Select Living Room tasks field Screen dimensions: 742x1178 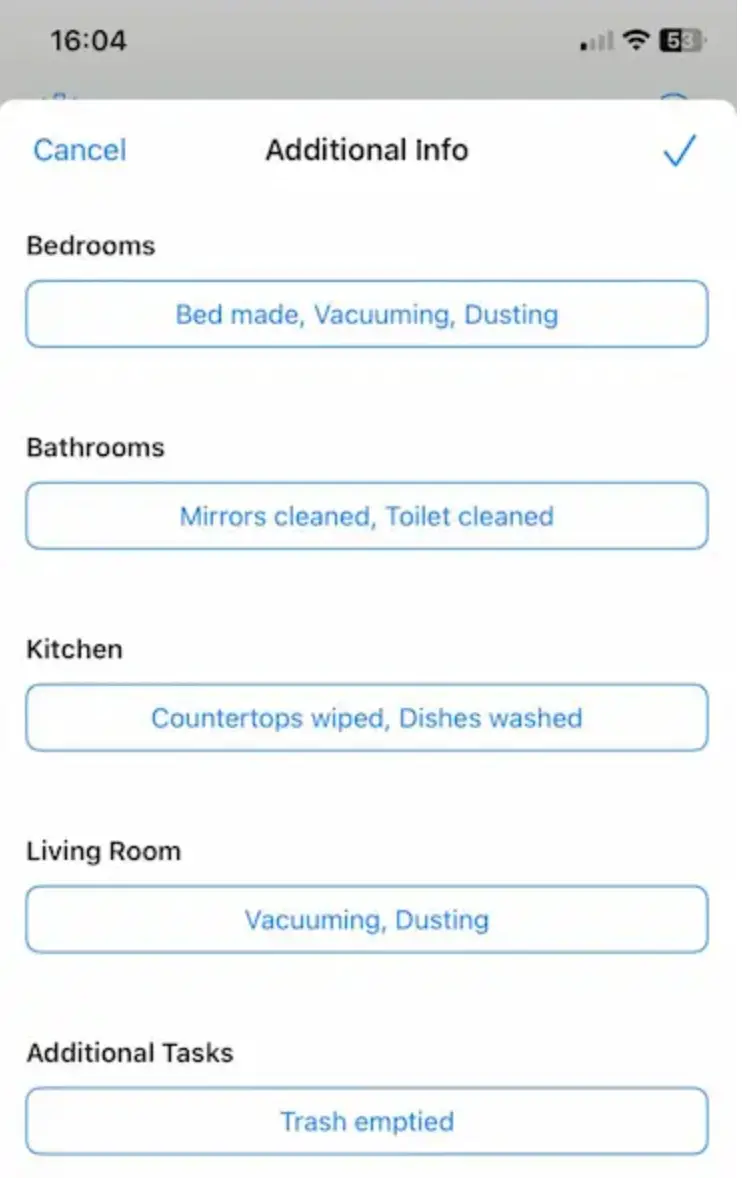click(367, 920)
